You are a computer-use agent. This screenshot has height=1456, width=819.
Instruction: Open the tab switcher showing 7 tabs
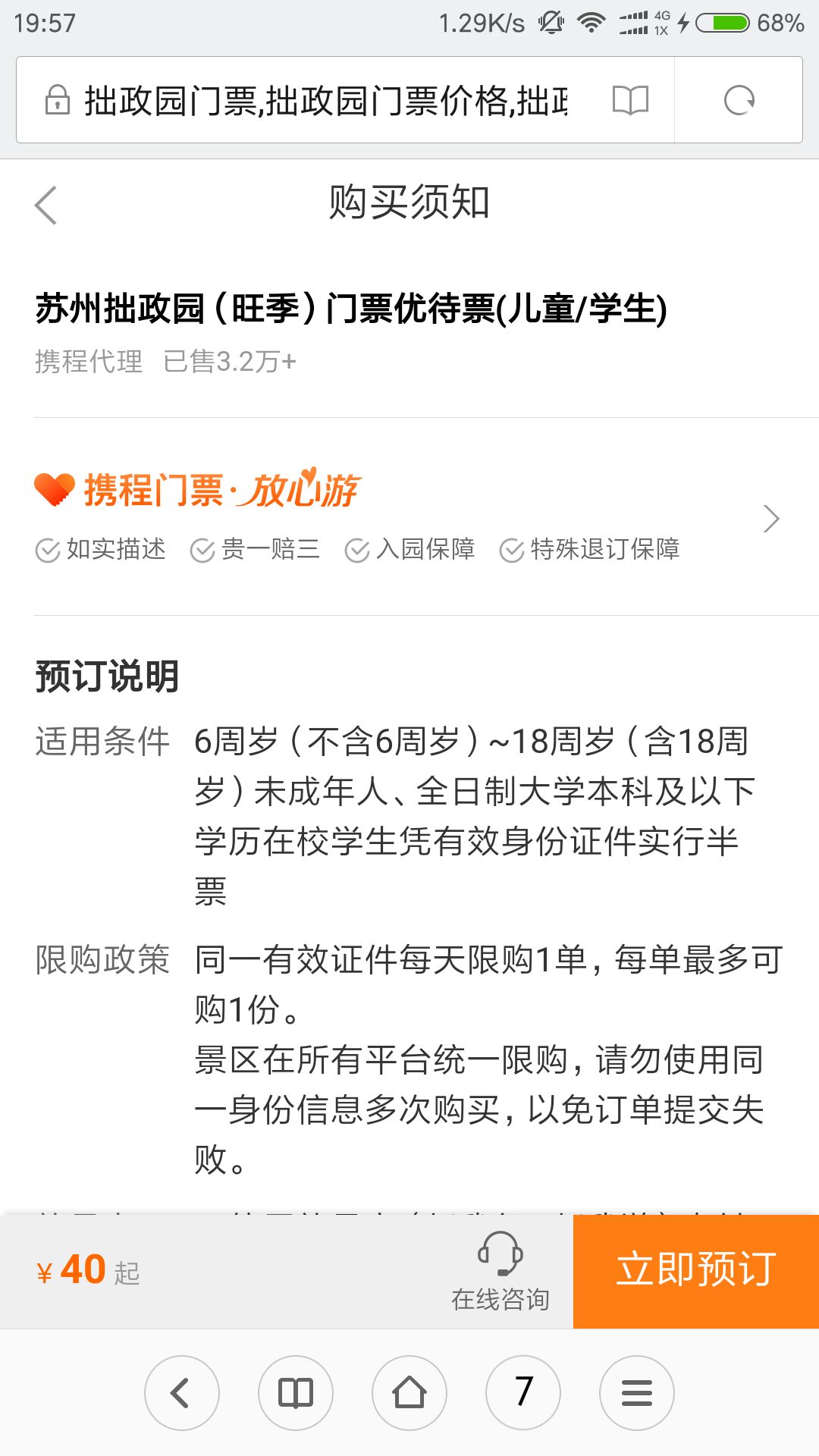[523, 1392]
